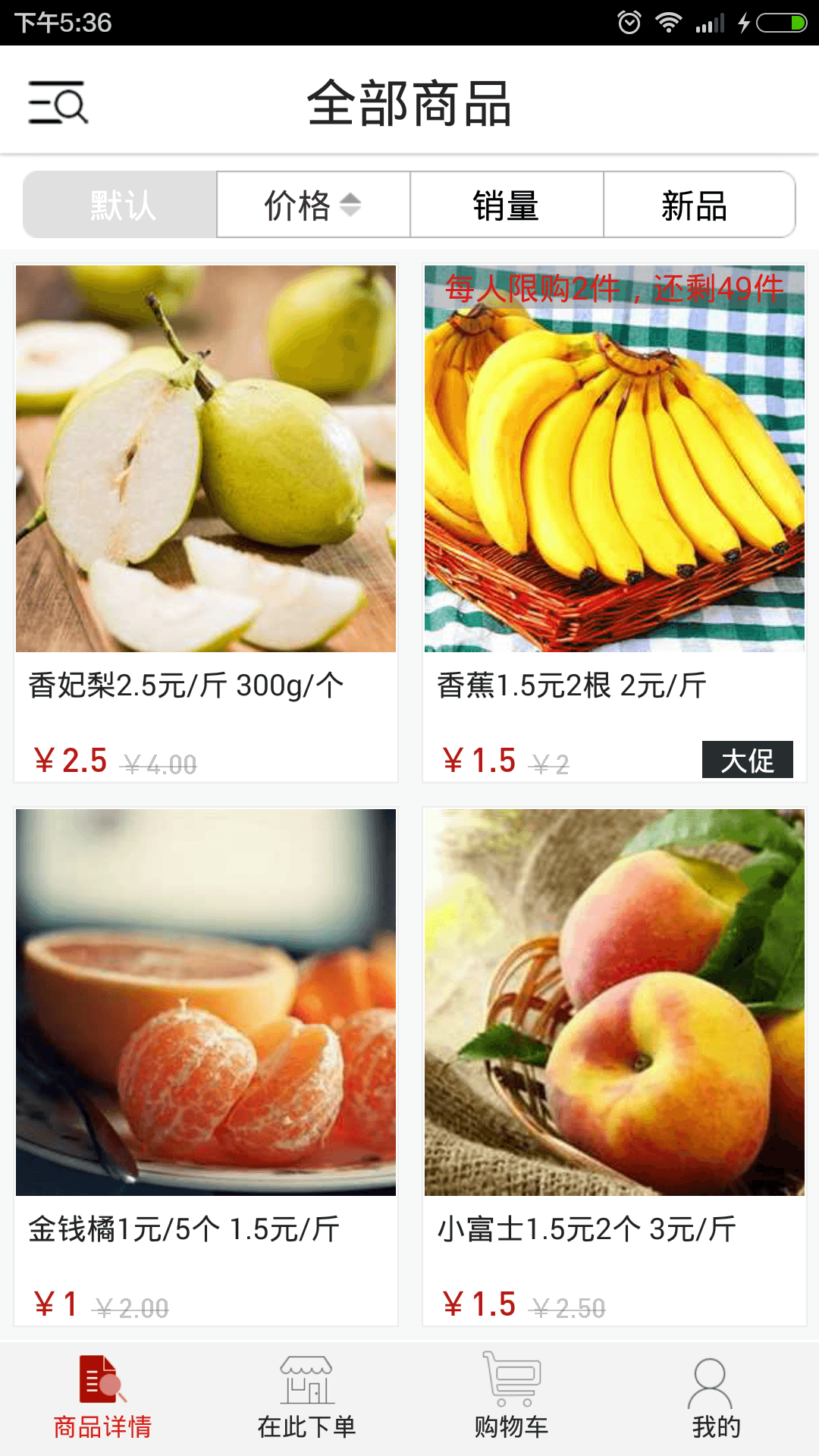Select the 默认 sort tab

coord(121,205)
